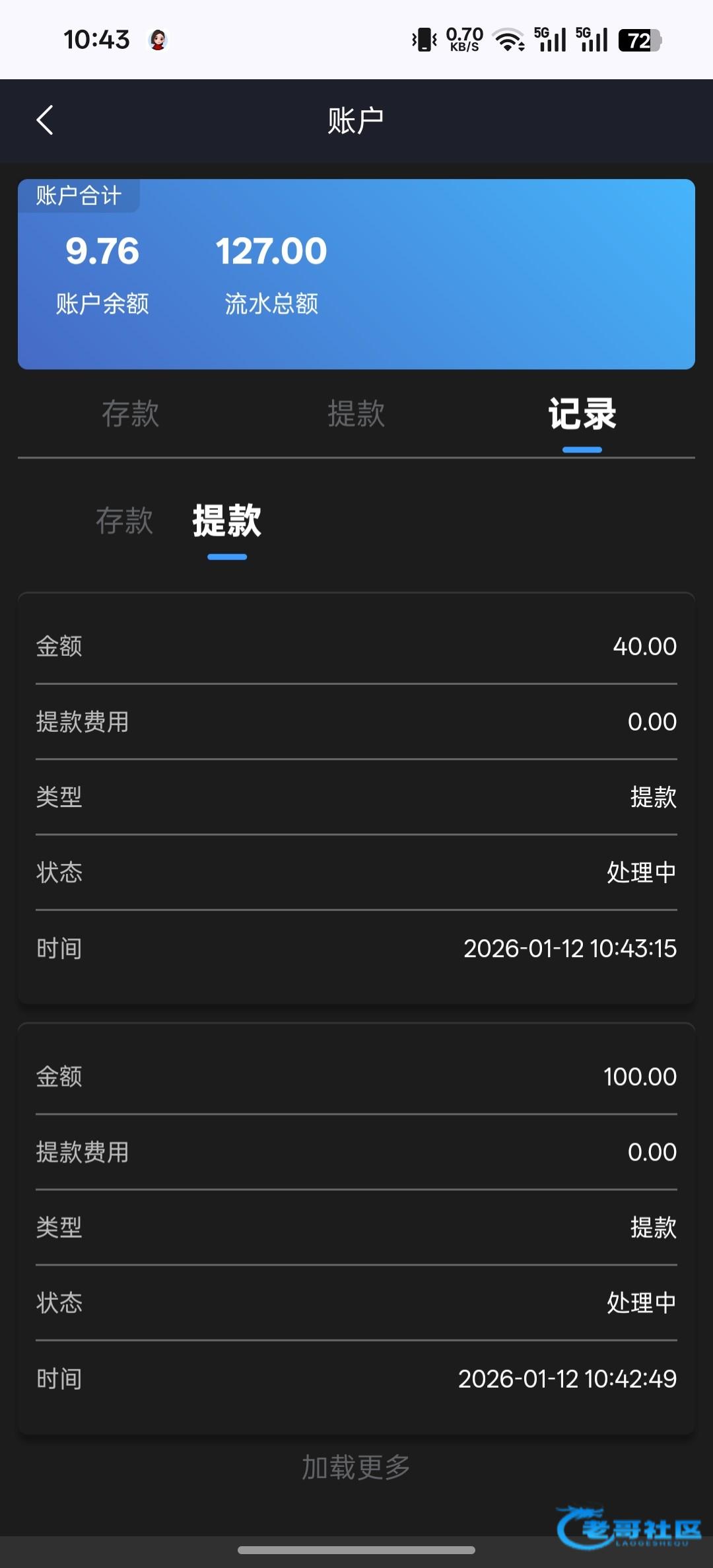Viewport: 713px width, 1568px height.
Task: Show 存款 records sub-tab
Action: 124,521
